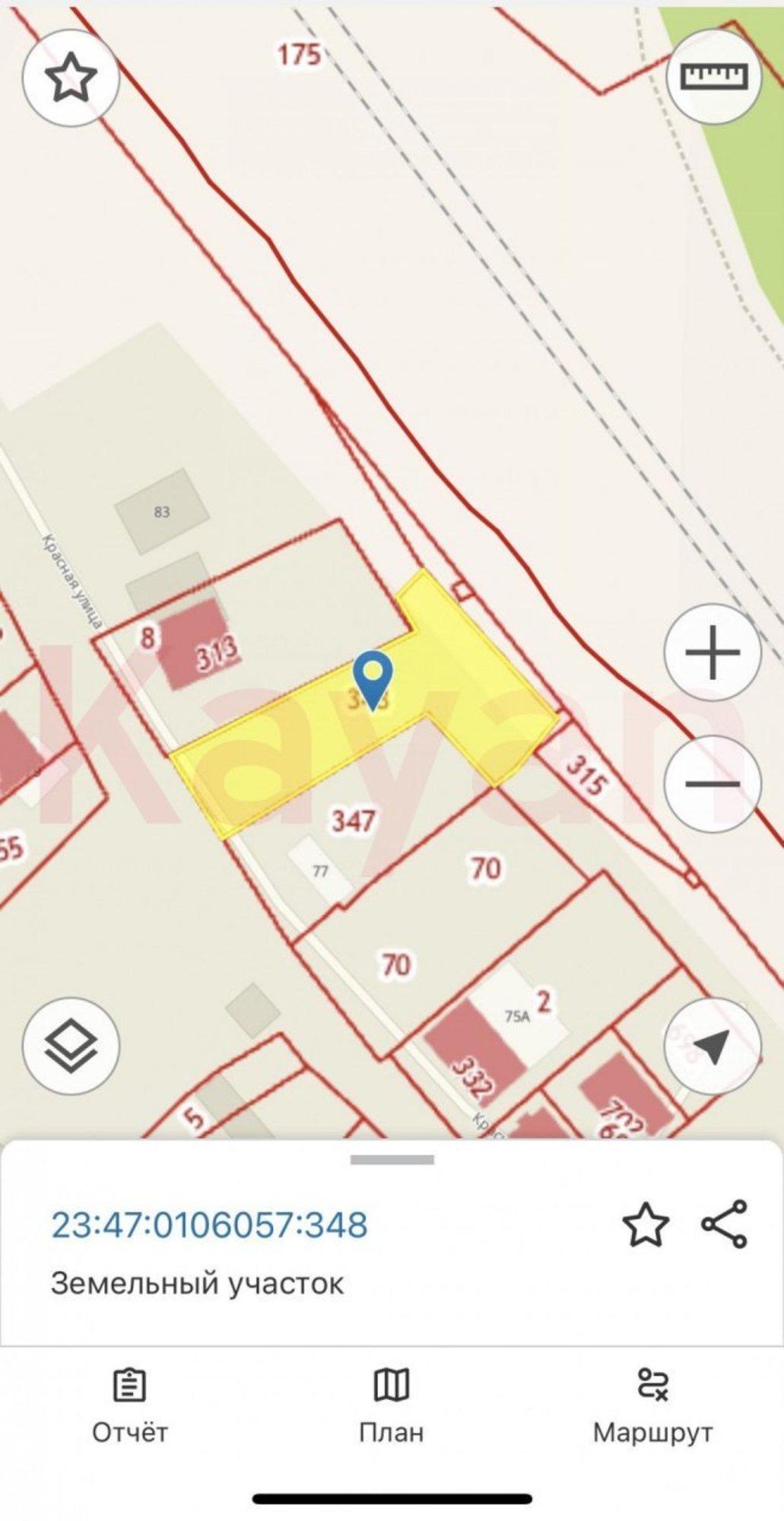Screen dimensions: 784x1521
Task: Open the ruler measurement tool
Action: [713, 76]
